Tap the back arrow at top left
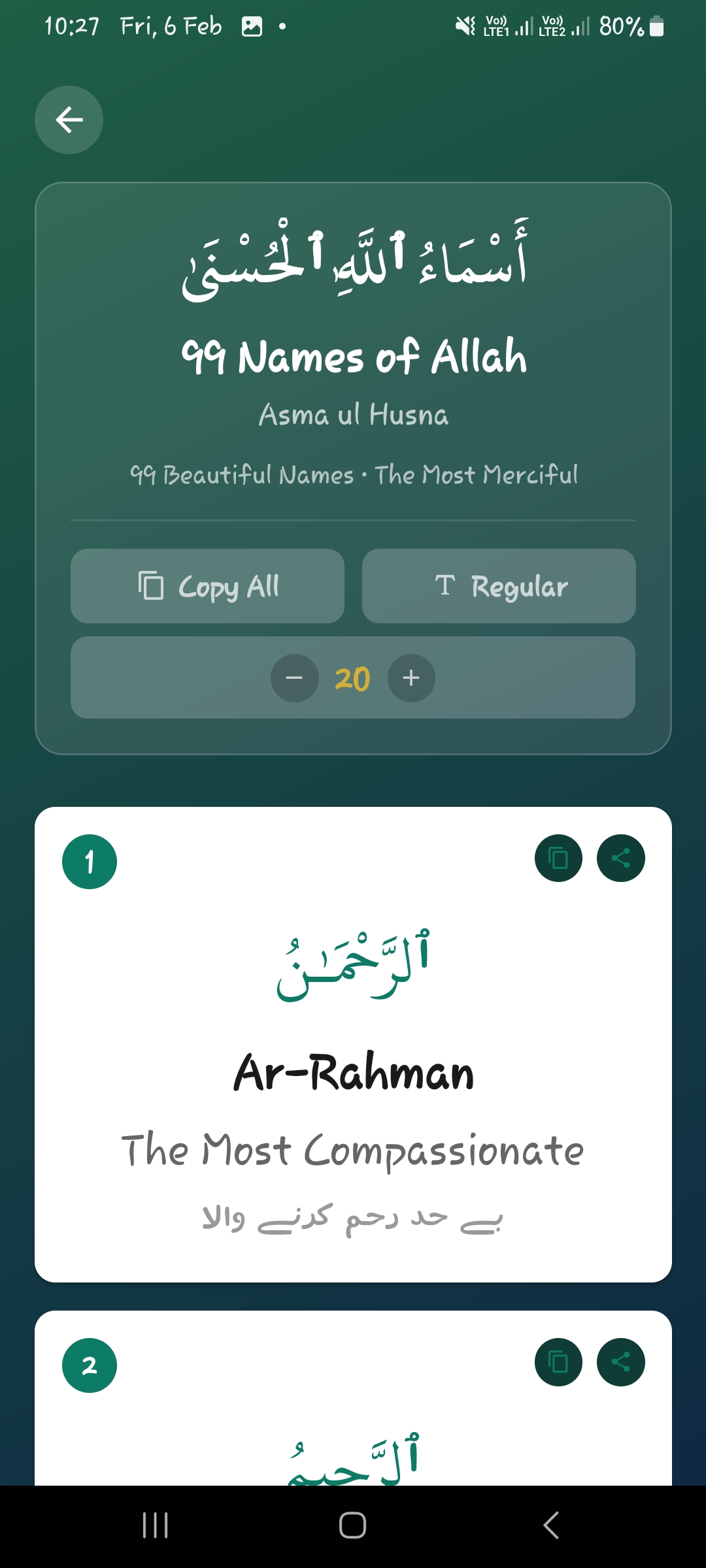Viewport: 706px width, 1568px height. click(68, 120)
